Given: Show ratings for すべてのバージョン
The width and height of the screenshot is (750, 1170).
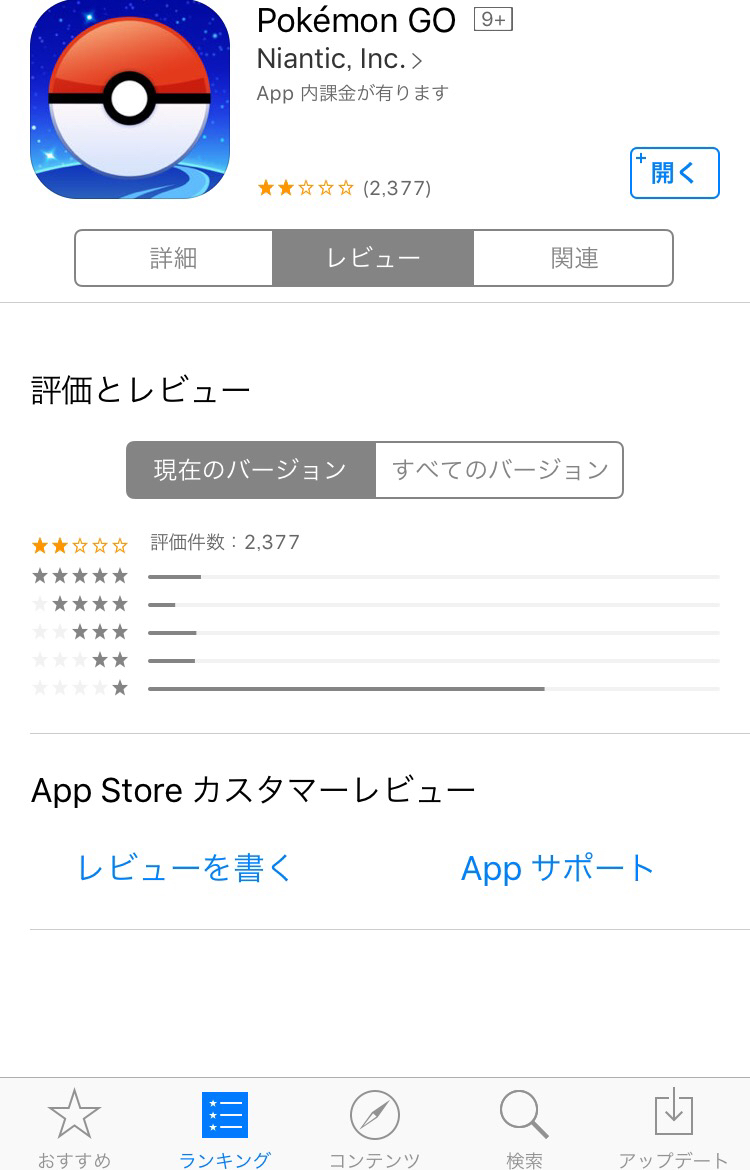Looking at the screenshot, I should coord(499,470).
